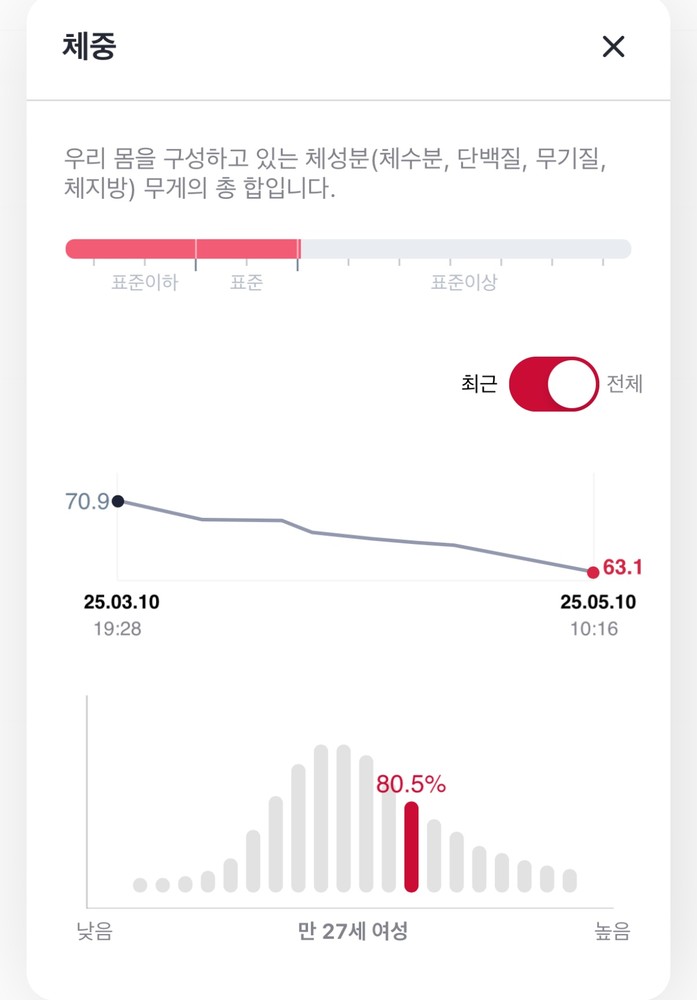Close the 체중 detail panel
This screenshot has width=697, height=1000.
point(613,46)
